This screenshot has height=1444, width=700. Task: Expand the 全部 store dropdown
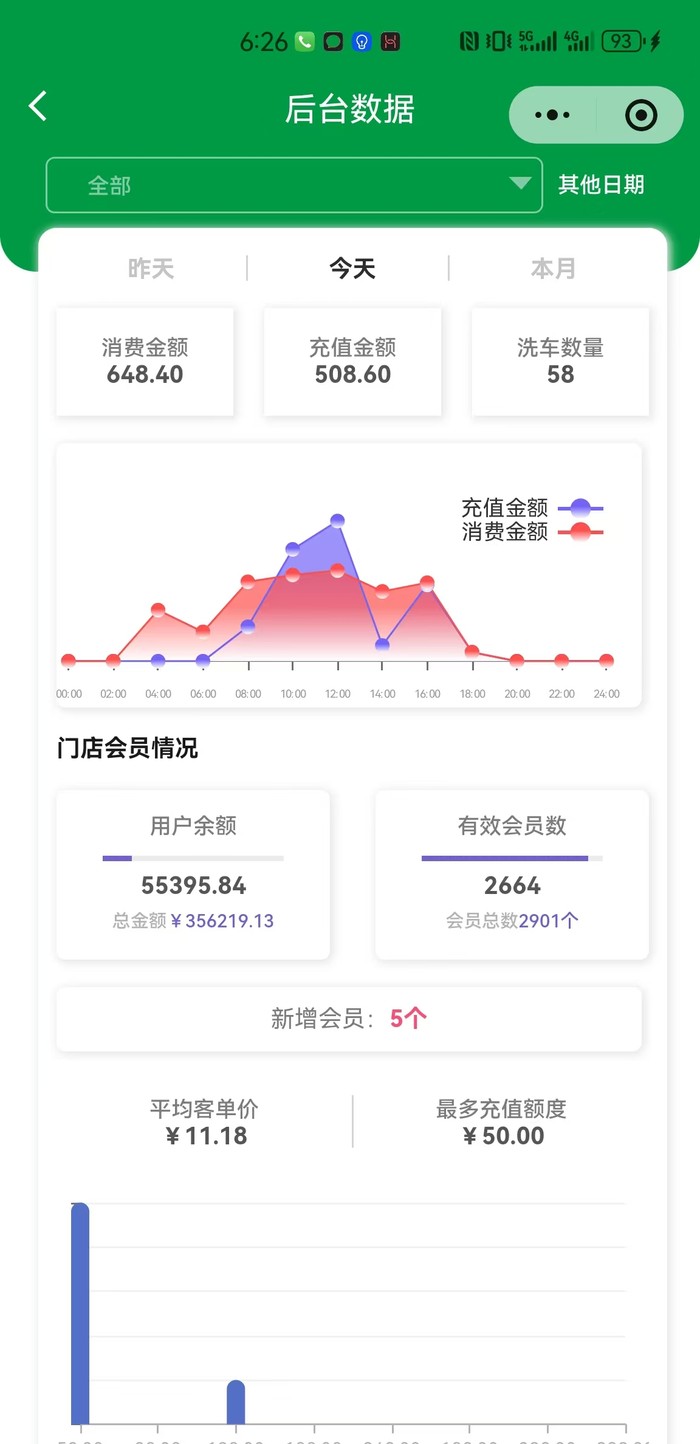click(x=294, y=185)
